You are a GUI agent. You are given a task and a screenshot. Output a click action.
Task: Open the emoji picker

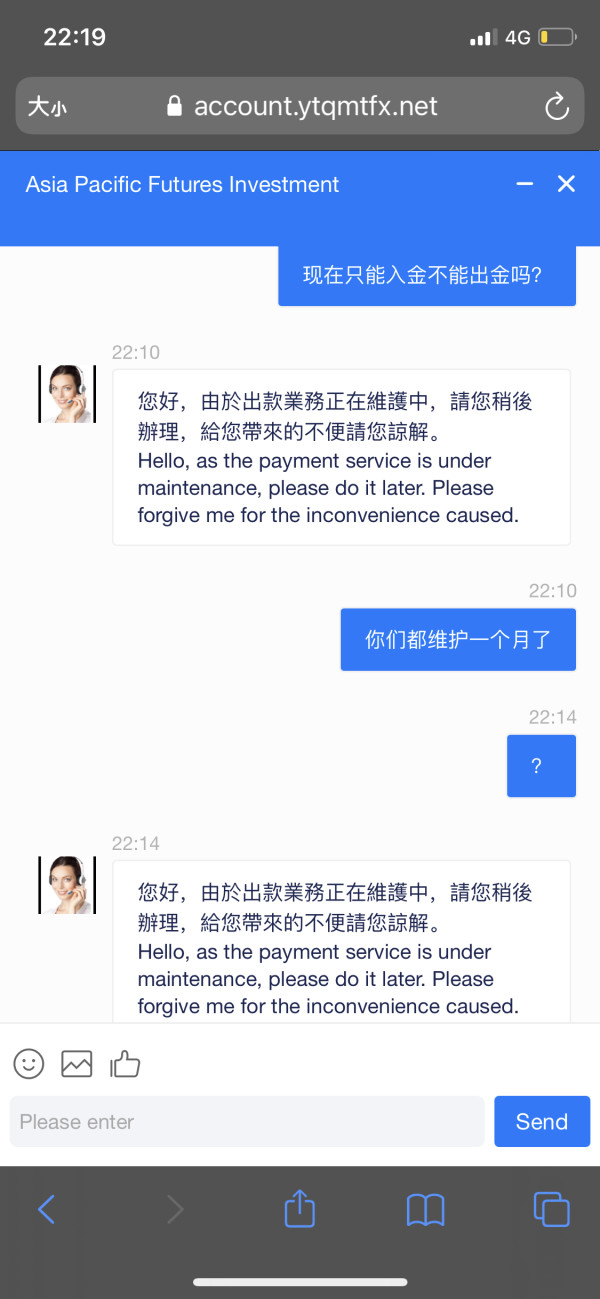[x=29, y=1063]
